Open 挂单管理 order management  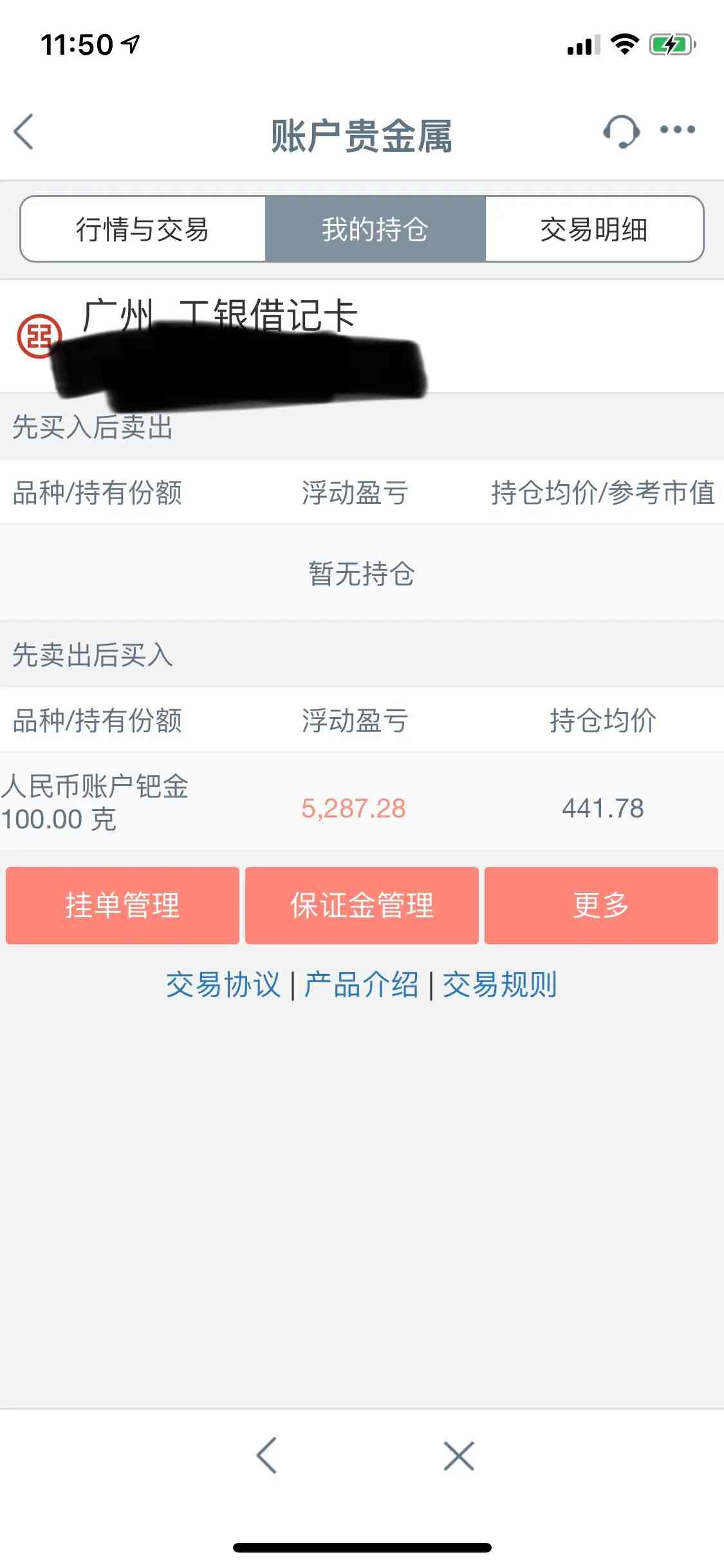tap(124, 904)
